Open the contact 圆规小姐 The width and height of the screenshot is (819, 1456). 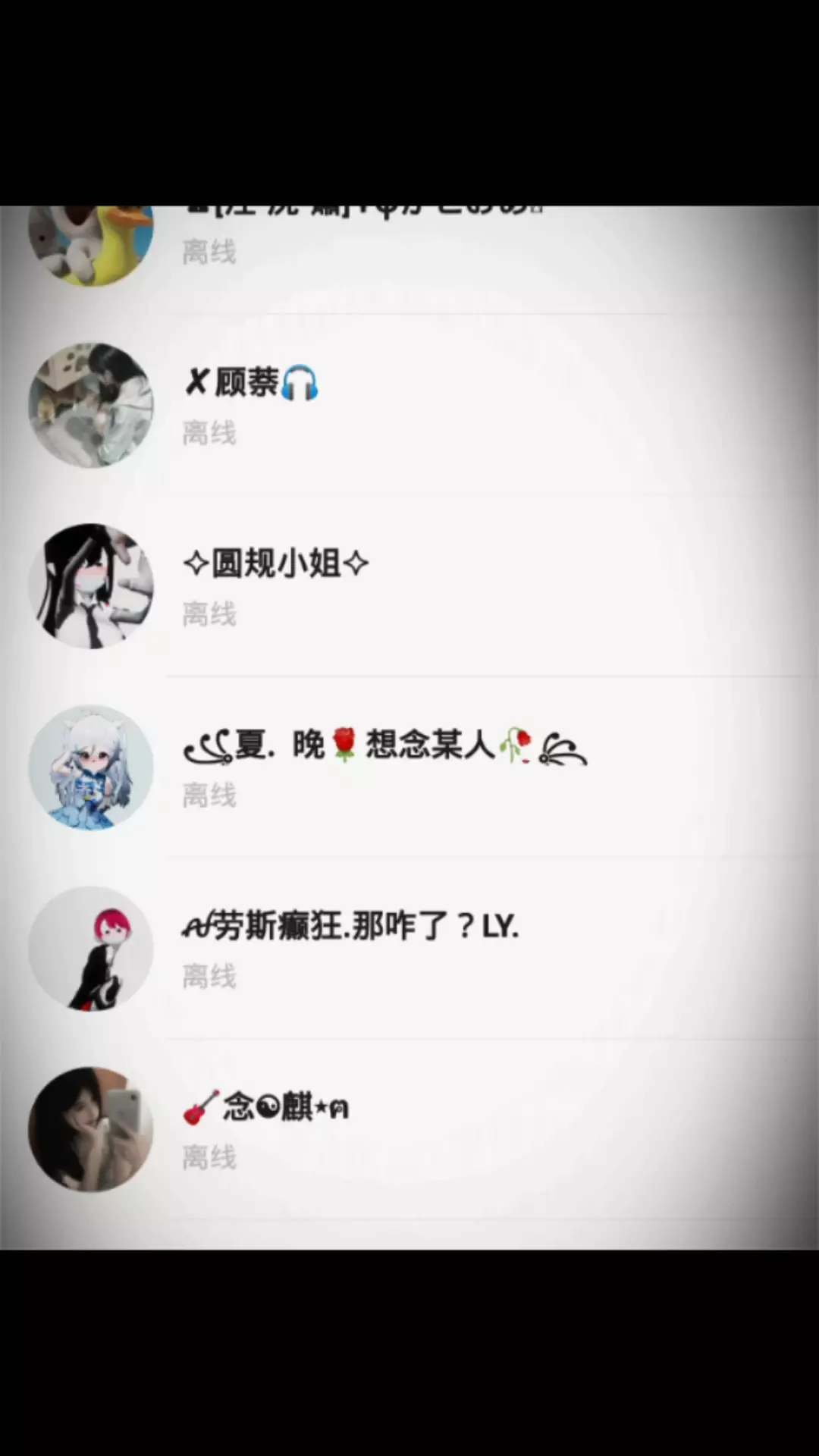[x=409, y=586]
